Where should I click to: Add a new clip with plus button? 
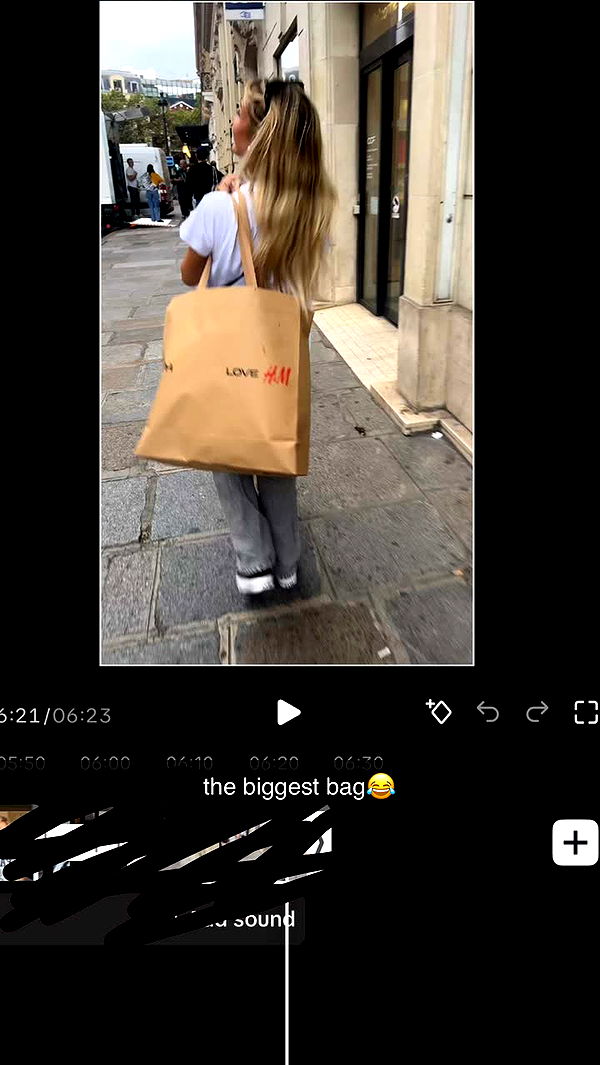pos(575,843)
